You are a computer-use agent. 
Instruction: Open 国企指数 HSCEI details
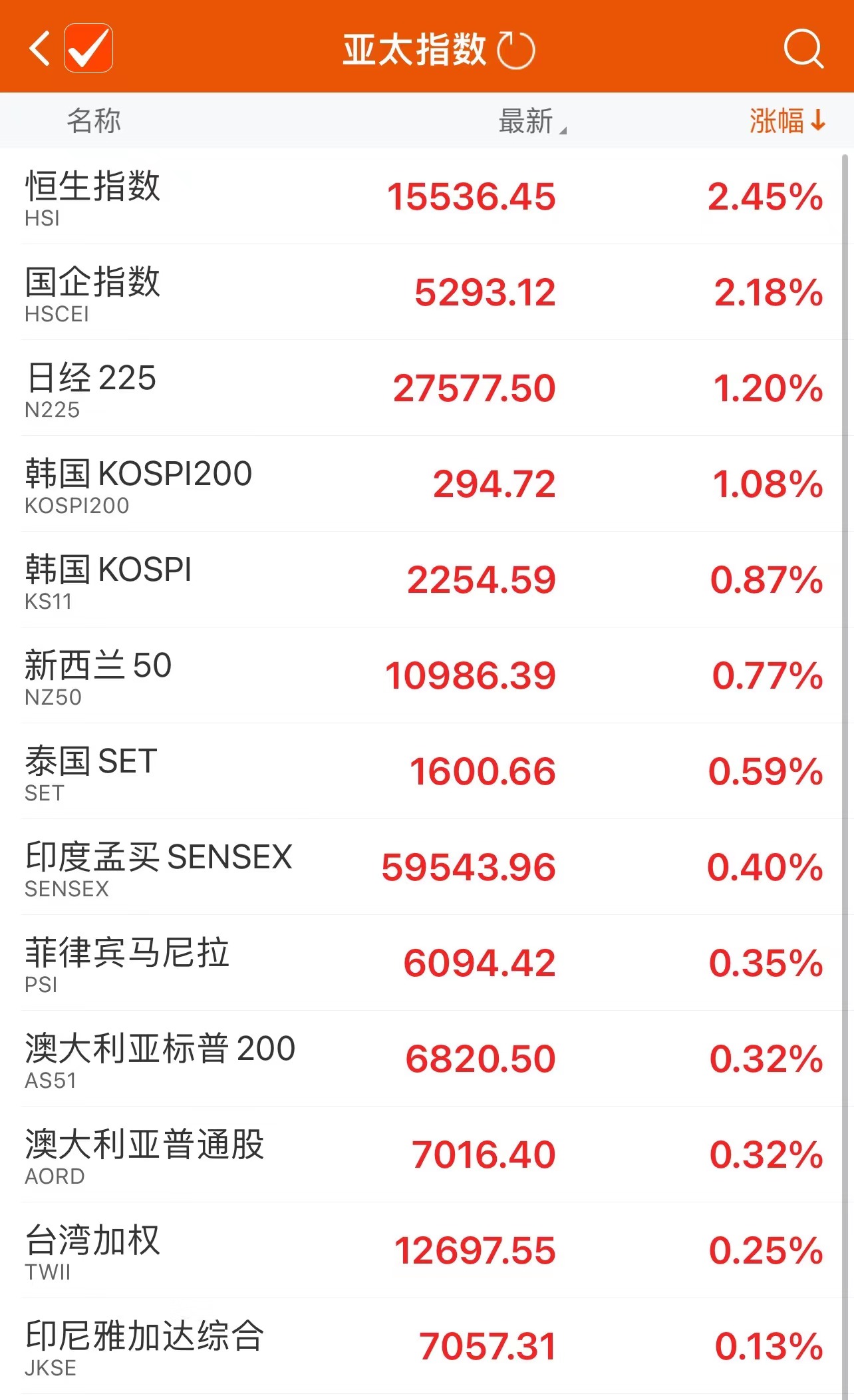click(426, 292)
